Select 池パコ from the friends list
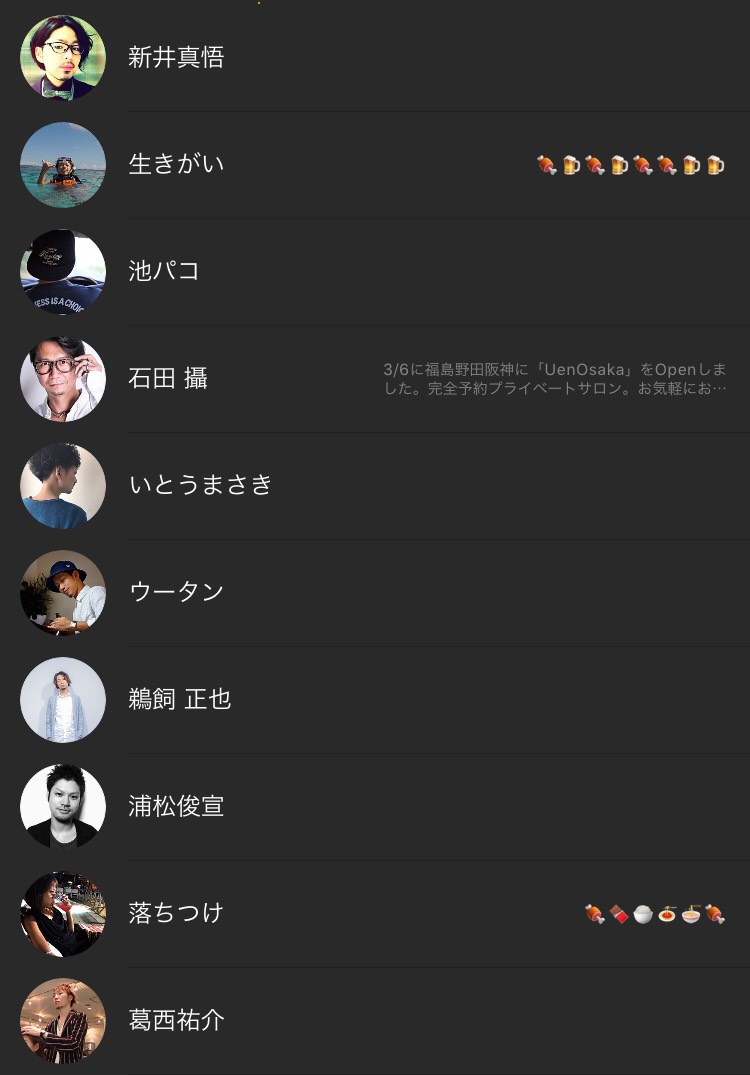This screenshot has height=1075, width=750. [164, 272]
